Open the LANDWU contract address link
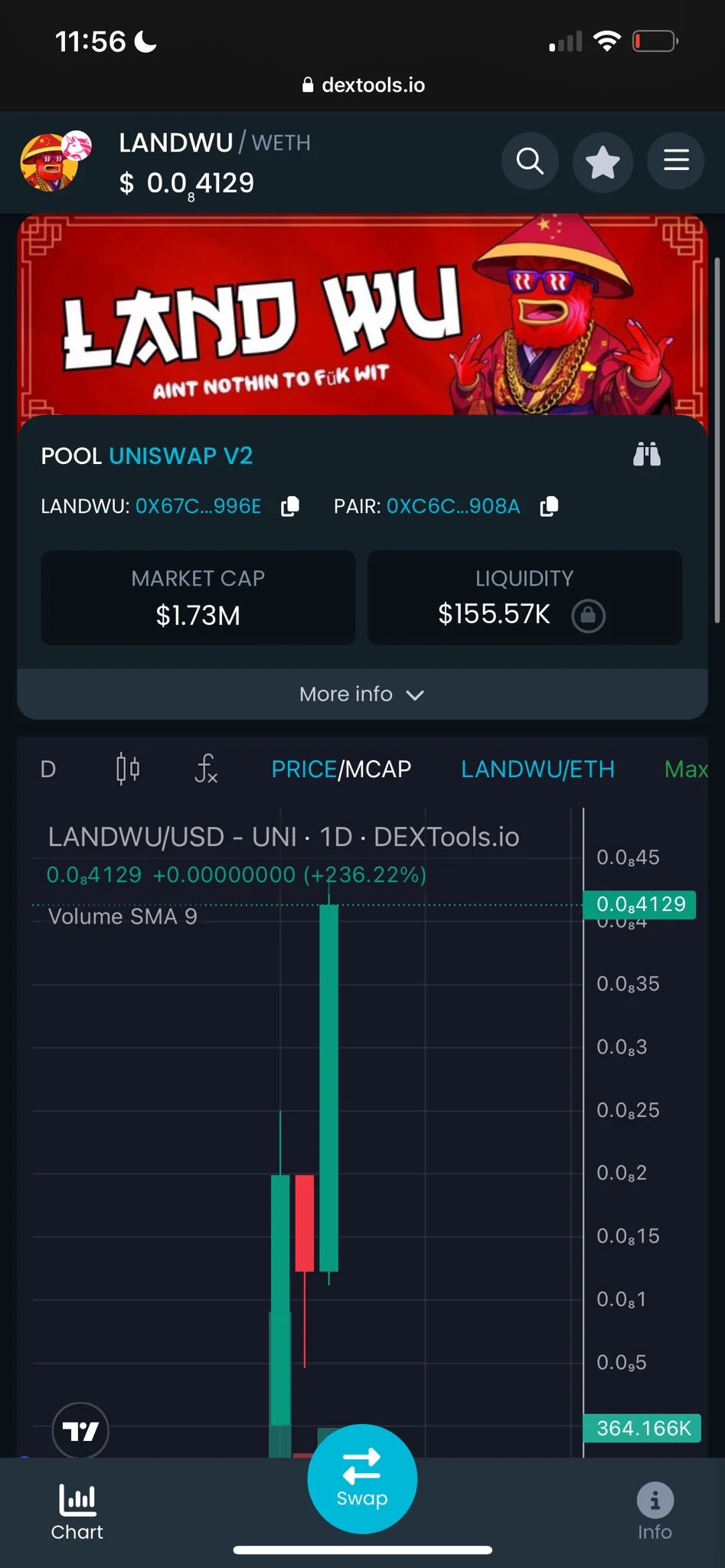Screen dimensions: 725x1568 pos(198,506)
